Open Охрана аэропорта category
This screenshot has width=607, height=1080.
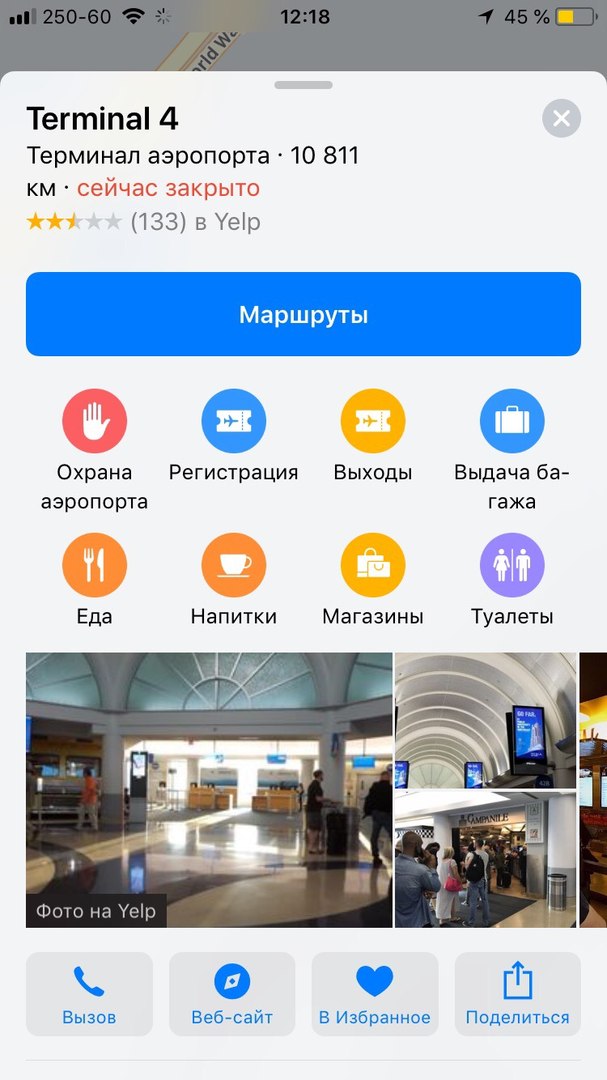coord(94,422)
